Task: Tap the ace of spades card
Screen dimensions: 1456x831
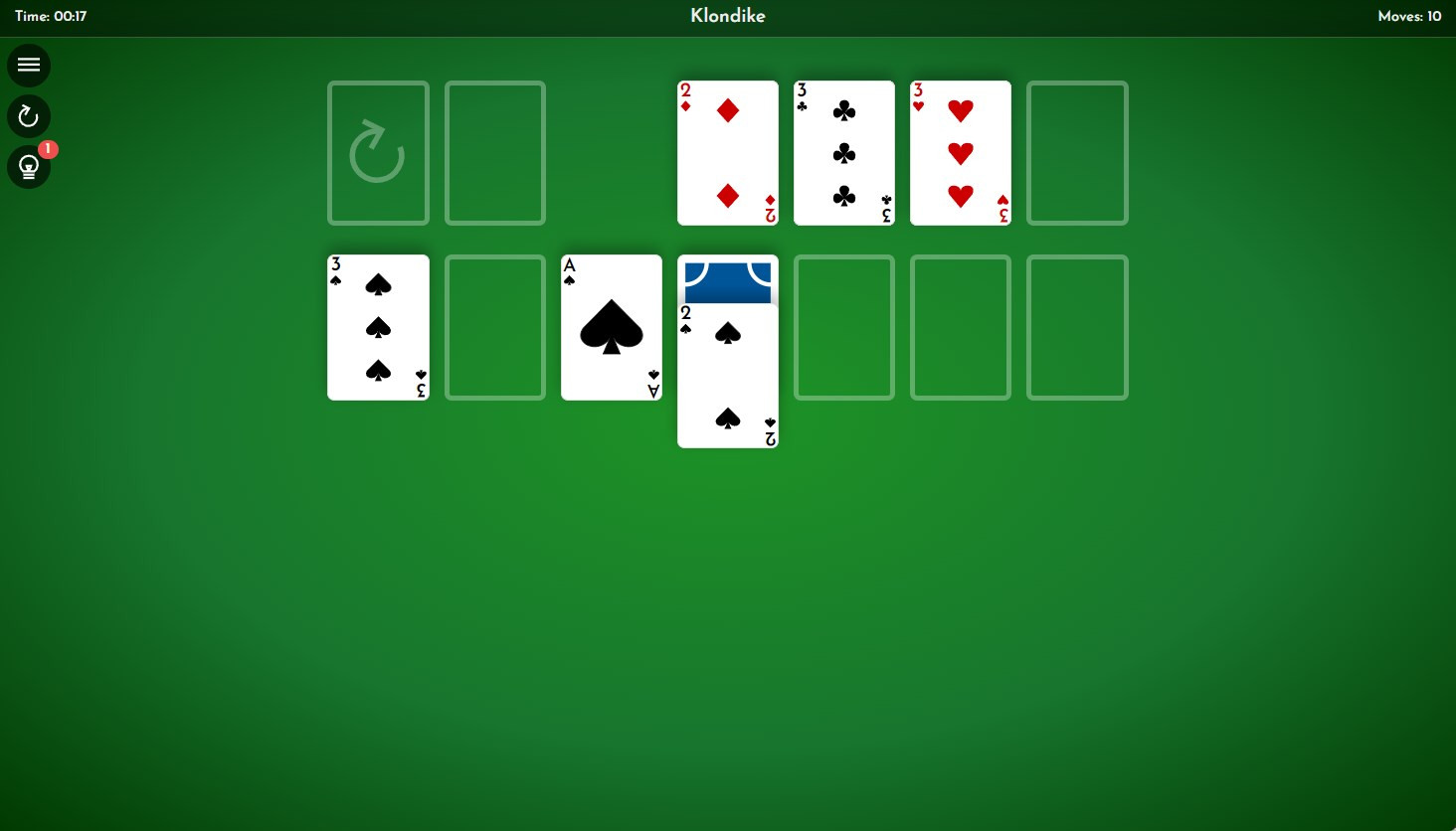Action: [611, 327]
